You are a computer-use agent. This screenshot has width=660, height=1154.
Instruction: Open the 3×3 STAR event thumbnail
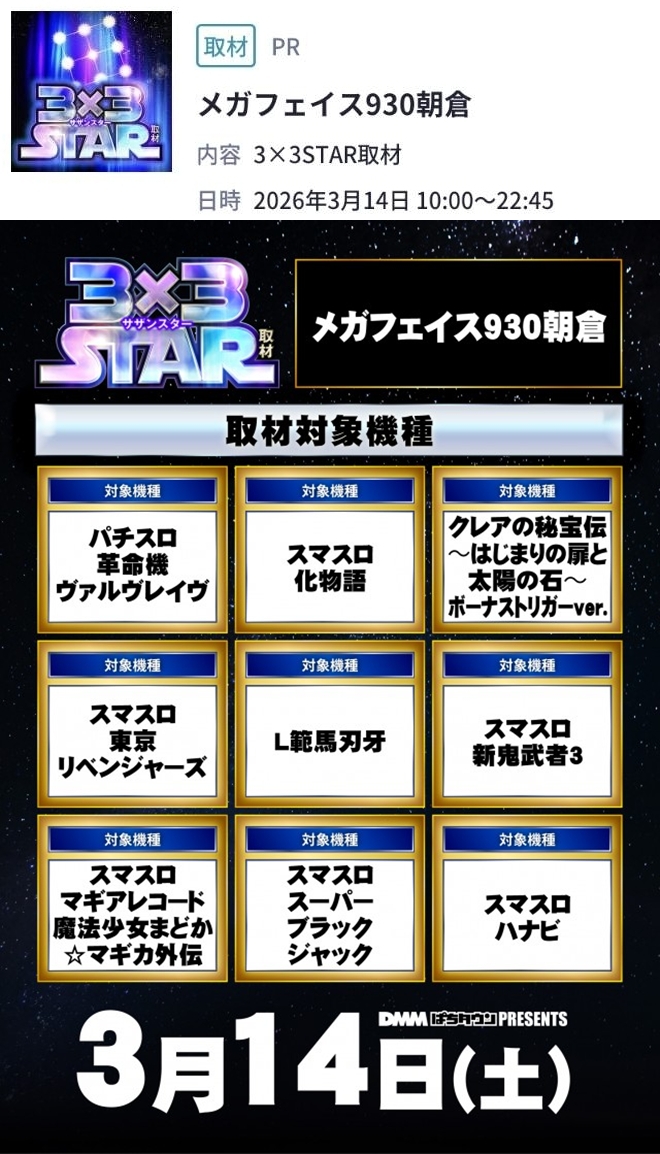92,92
